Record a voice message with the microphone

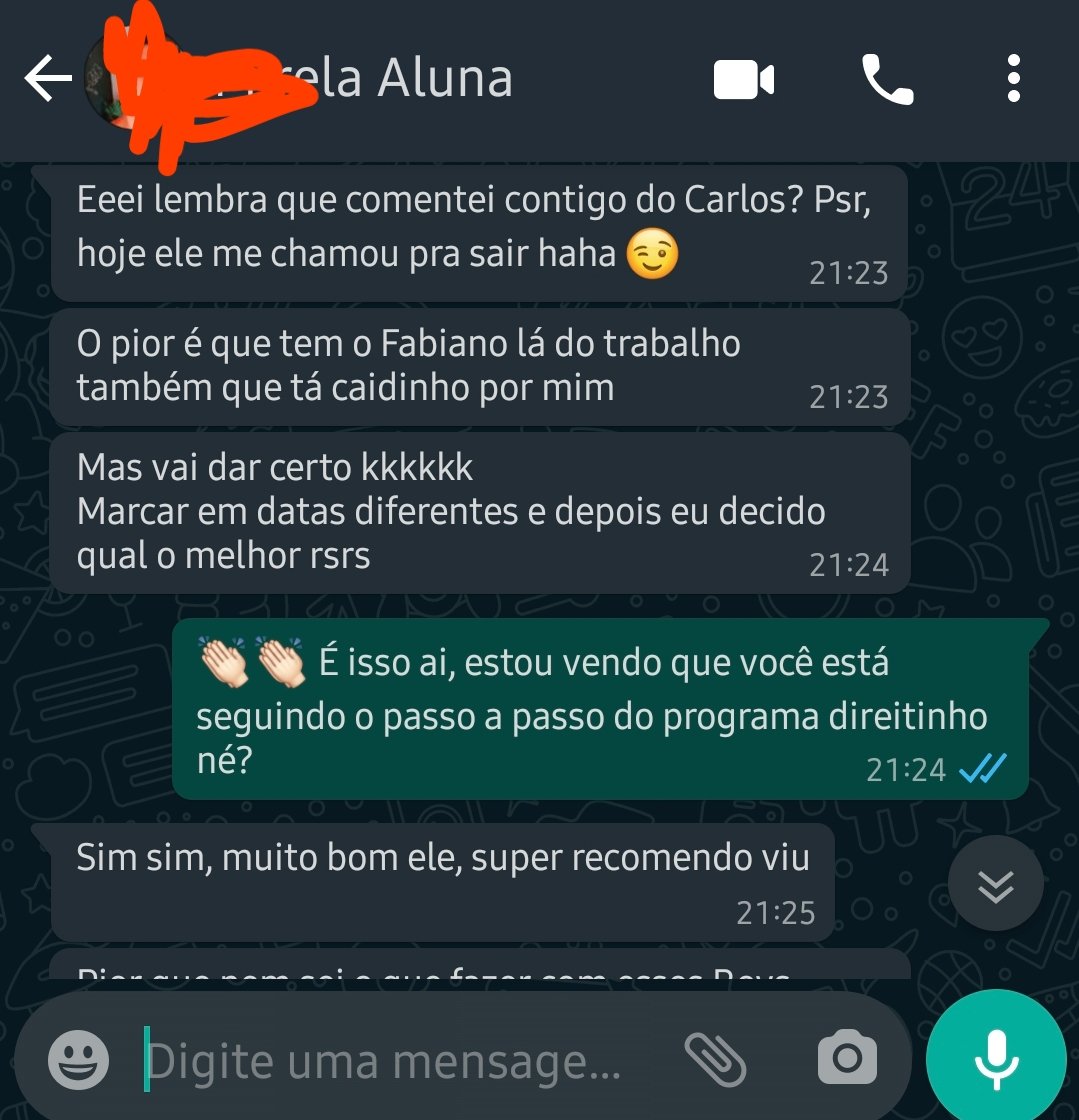996,1058
